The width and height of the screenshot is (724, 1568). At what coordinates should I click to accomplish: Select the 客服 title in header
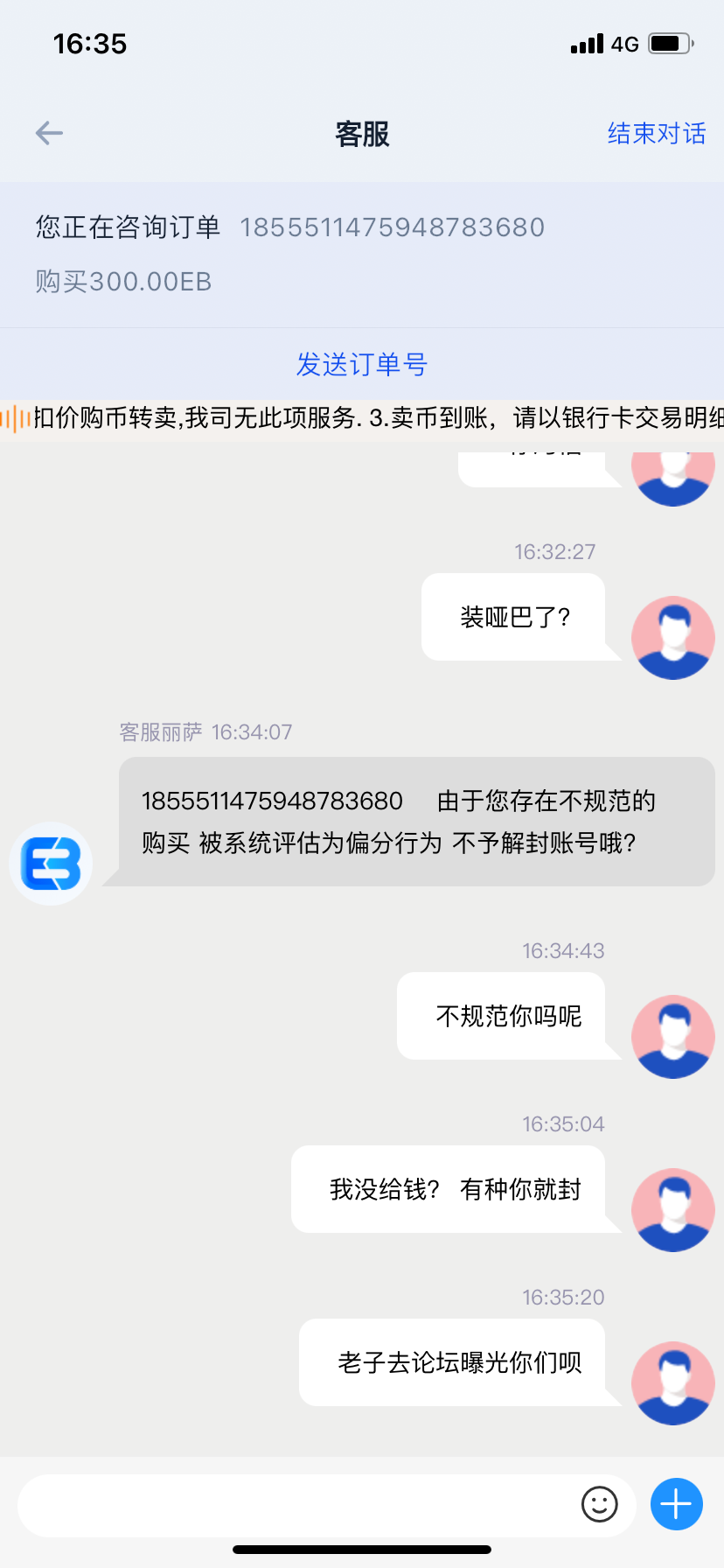(x=361, y=132)
